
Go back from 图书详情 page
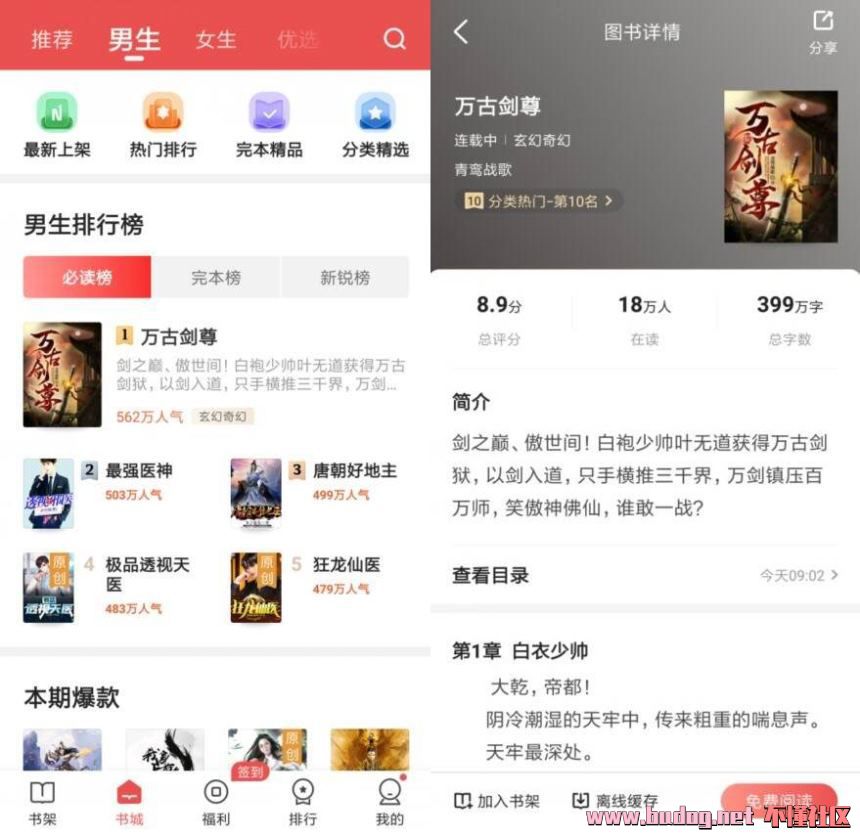pyautogui.click(x=461, y=32)
